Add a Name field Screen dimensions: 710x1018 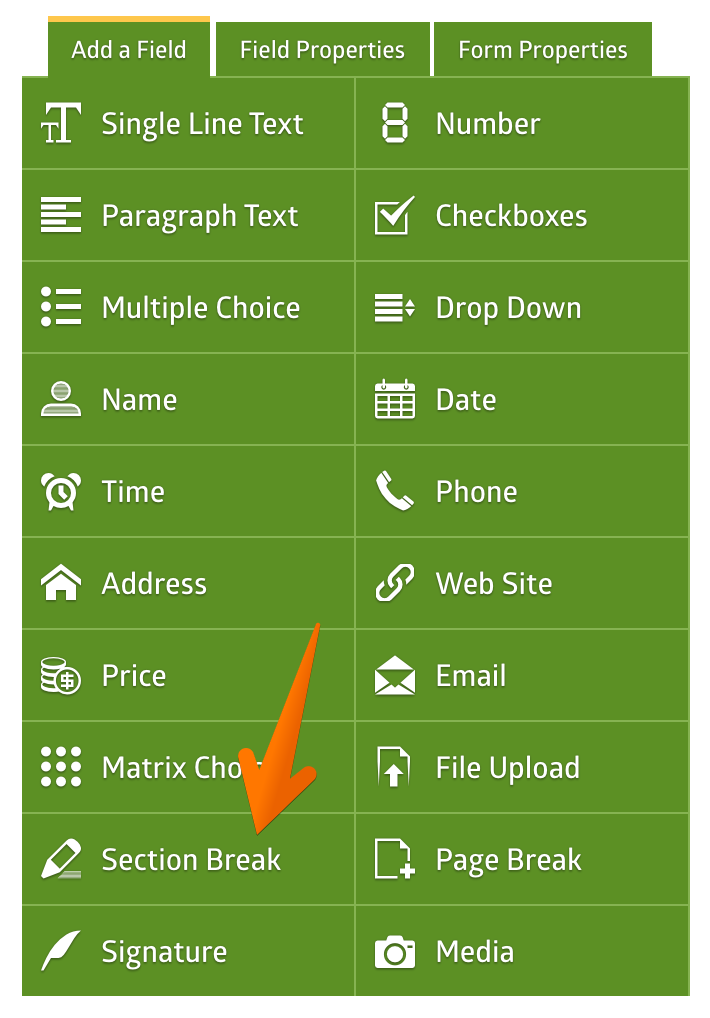(x=188, y=400)
